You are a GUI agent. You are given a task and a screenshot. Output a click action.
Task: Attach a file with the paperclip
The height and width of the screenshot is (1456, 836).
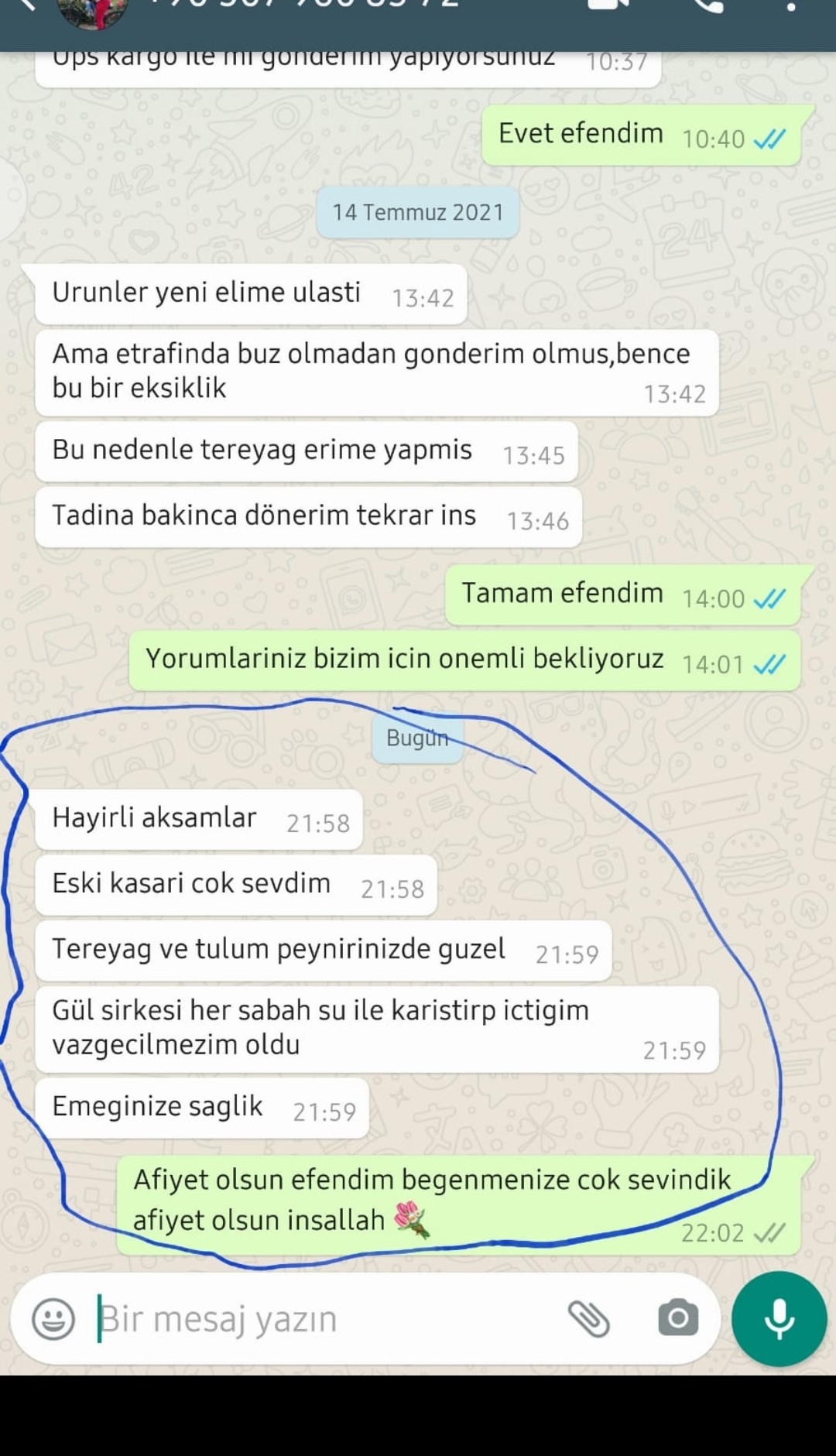(x=589, y=1319)
